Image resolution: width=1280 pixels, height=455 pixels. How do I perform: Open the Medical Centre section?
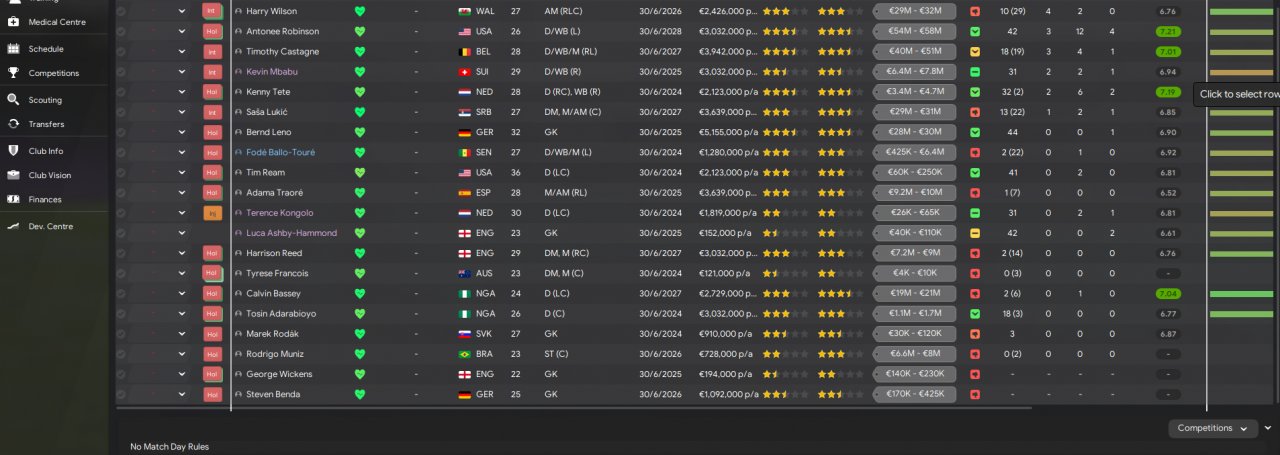pyautogui.click(x=56, y=22)
